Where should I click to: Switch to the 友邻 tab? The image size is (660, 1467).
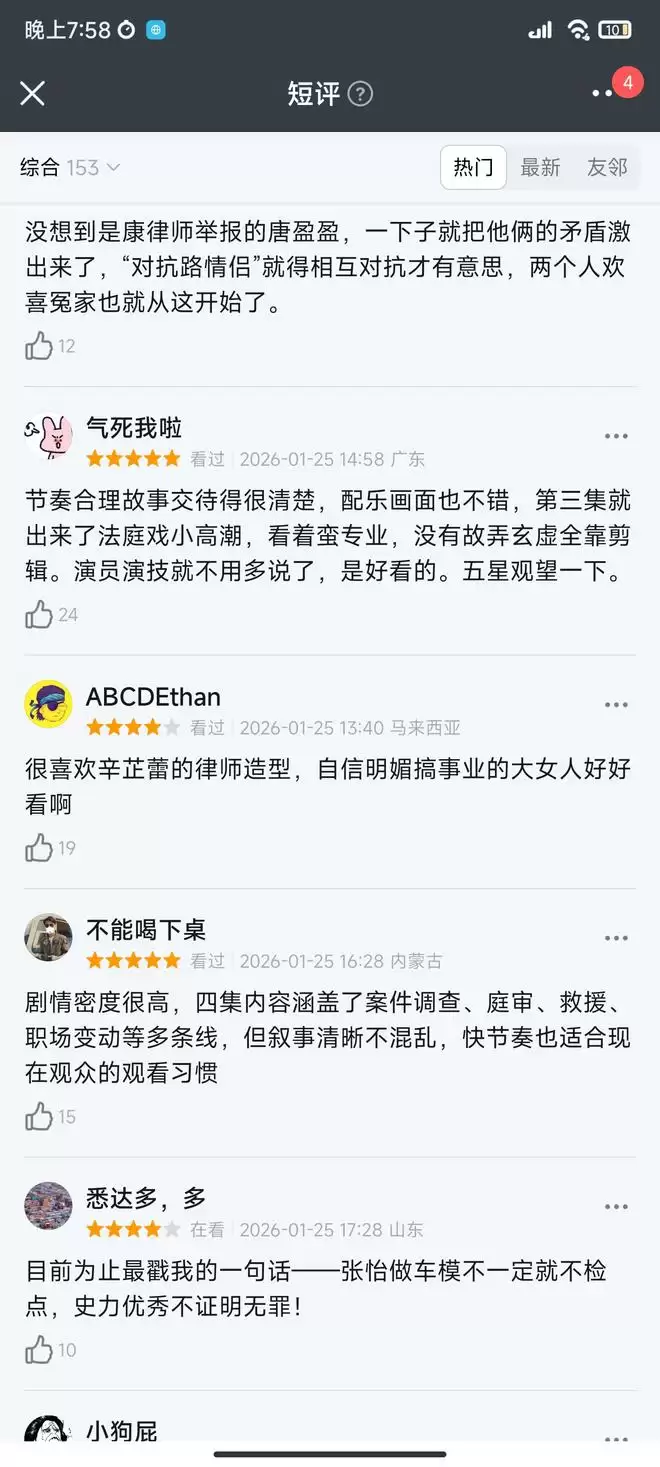pos(607,167)
